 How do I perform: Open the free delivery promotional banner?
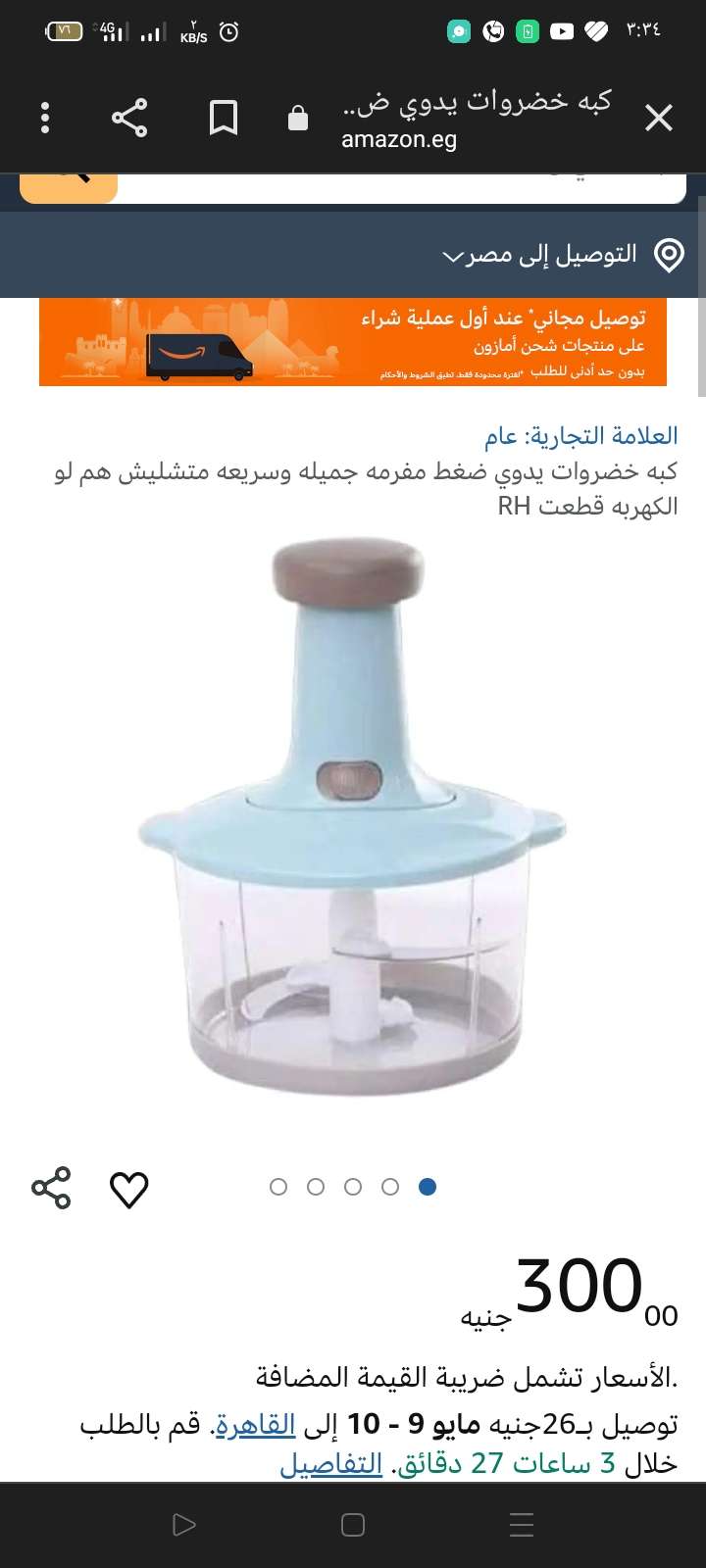(353, 342)
